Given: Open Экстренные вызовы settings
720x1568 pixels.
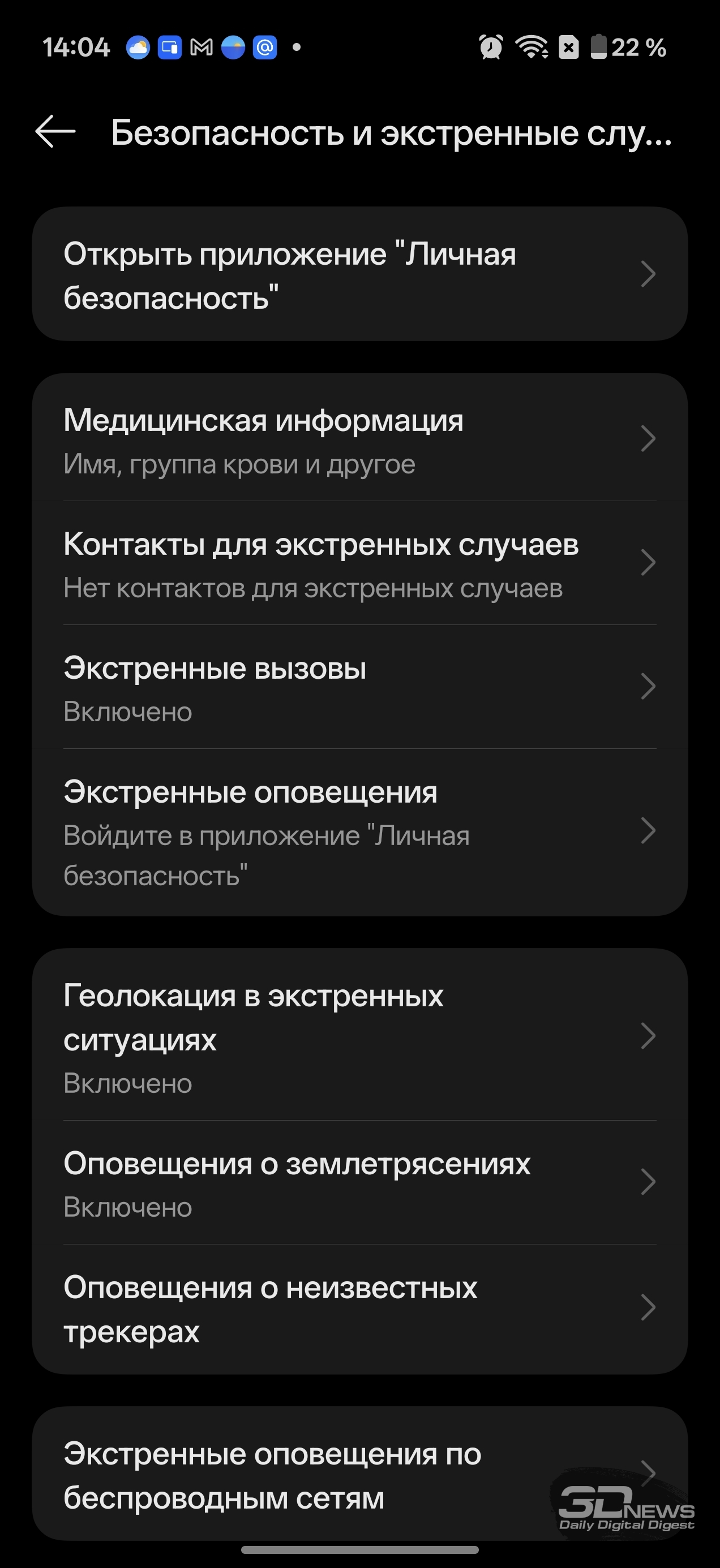Looking at the screenshot, I should (x=359, y=688).
